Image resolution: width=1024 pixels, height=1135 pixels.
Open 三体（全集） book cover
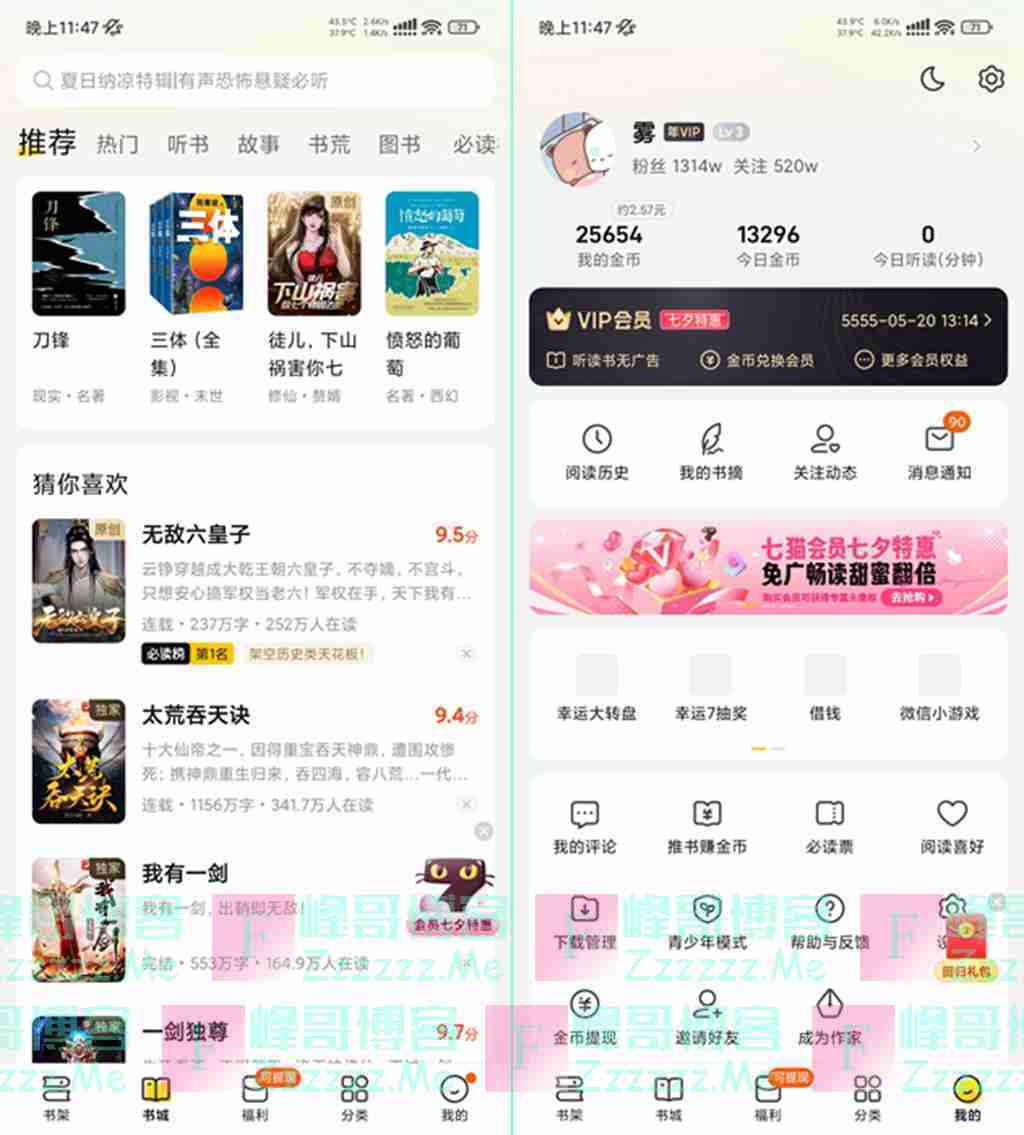pyautogui.click(x=196, y=254)
